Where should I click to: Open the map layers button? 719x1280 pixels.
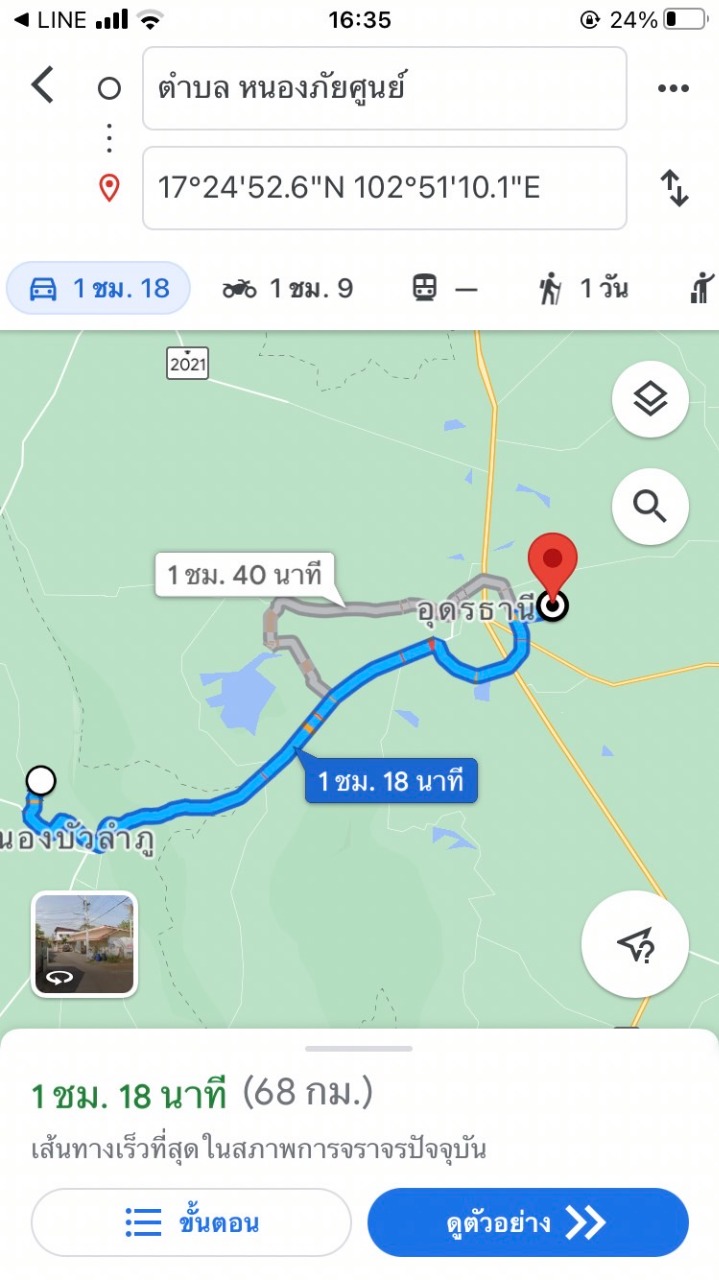click(x=650, y=399)
